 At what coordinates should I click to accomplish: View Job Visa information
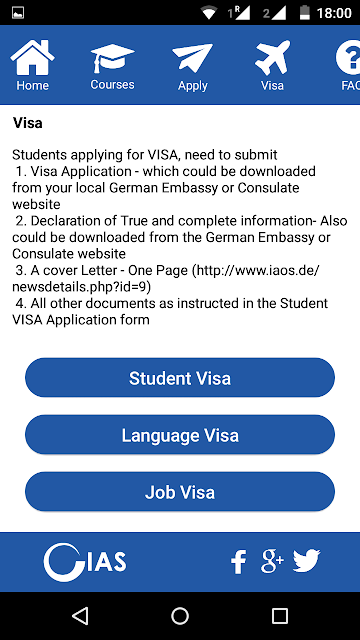pyautogui.click(x=180, y=492)
